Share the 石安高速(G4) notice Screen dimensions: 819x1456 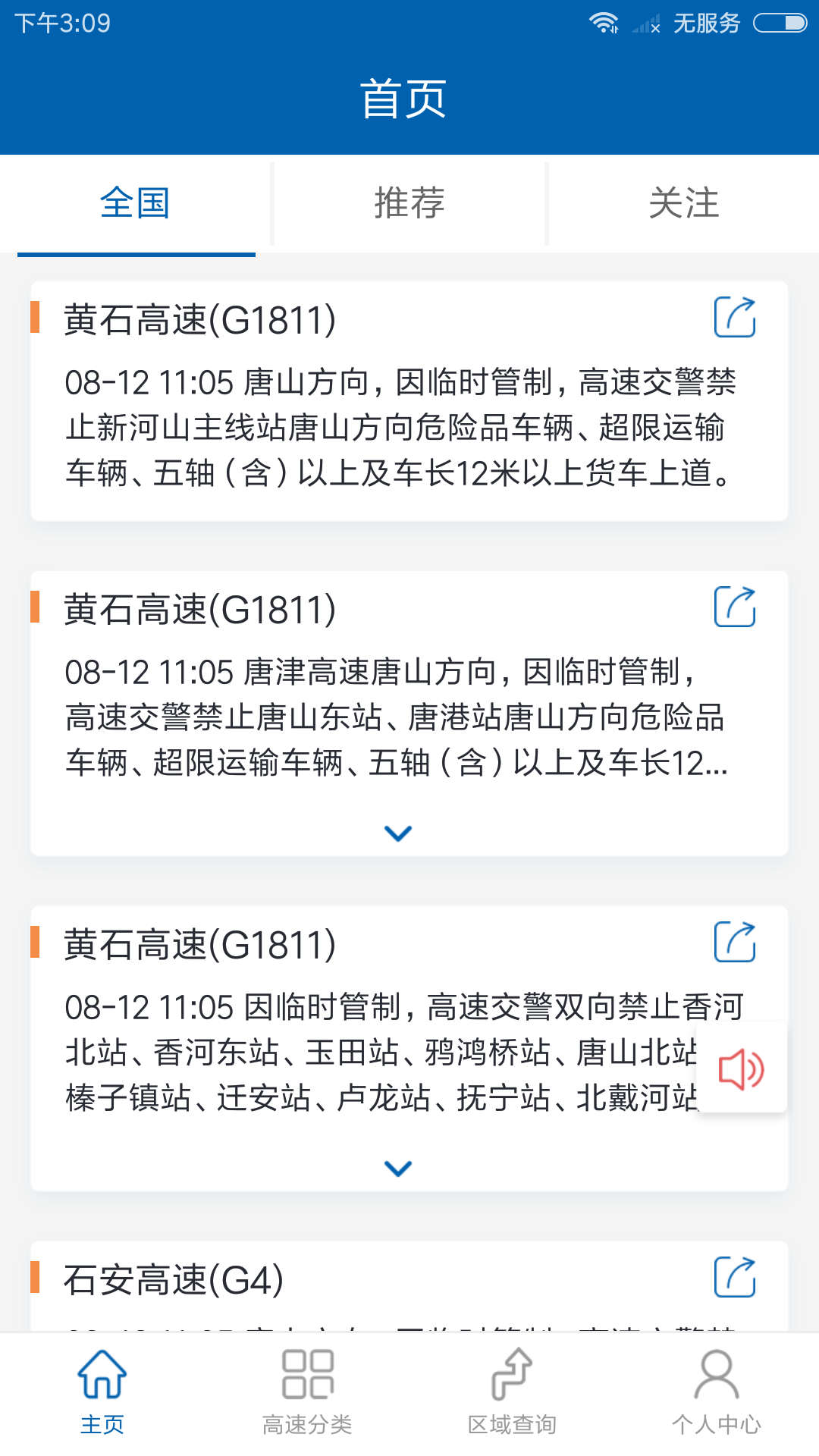pos(735,1277)
